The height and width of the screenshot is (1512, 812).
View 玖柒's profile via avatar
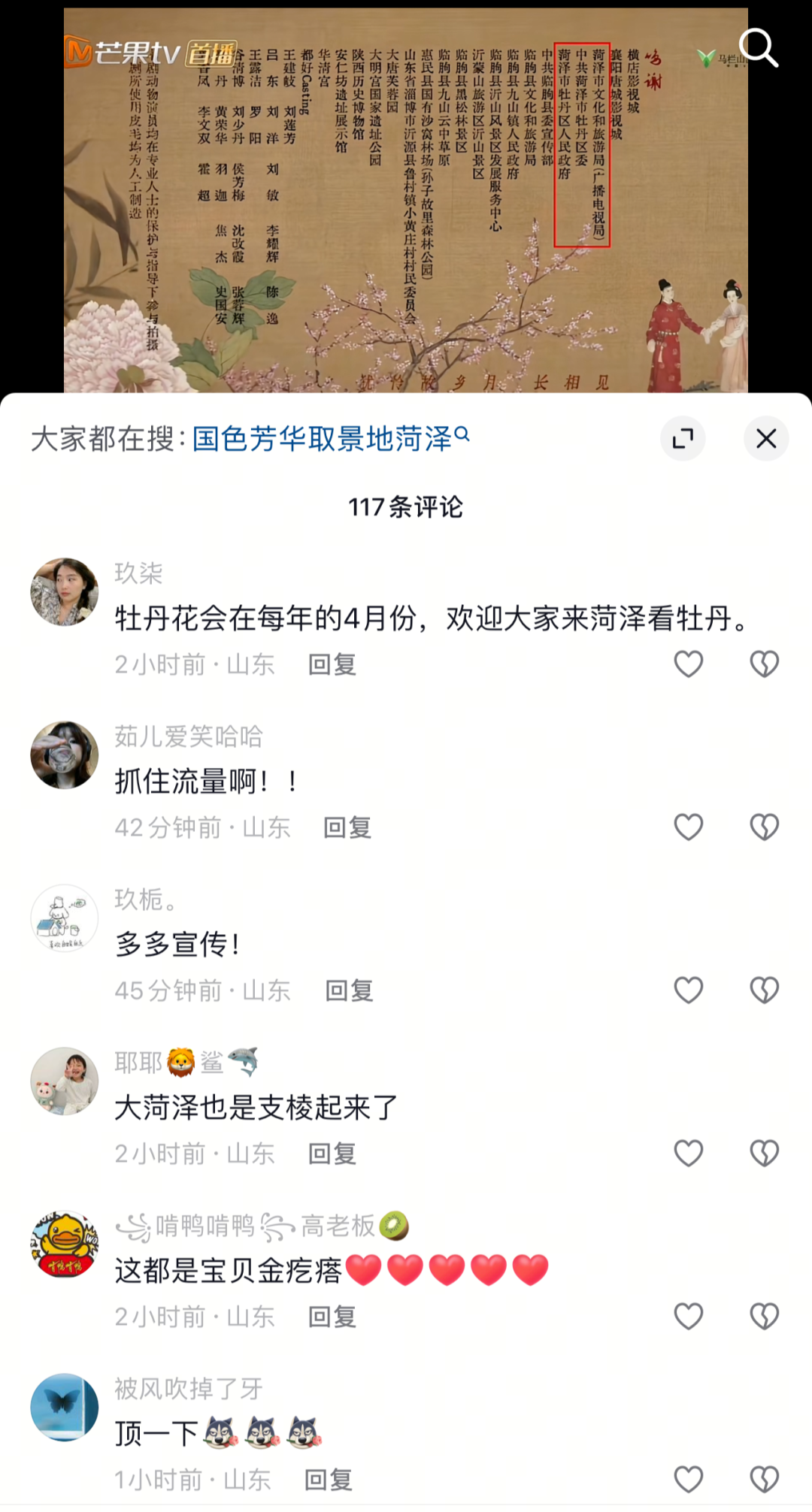click(65, 591)
